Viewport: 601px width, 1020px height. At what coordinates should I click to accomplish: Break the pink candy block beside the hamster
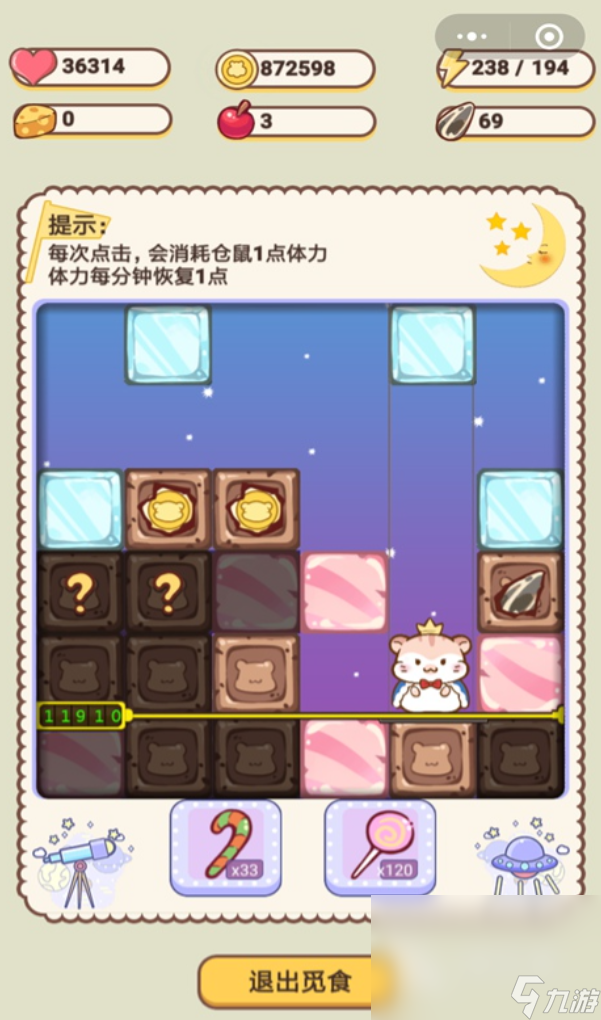519,674
